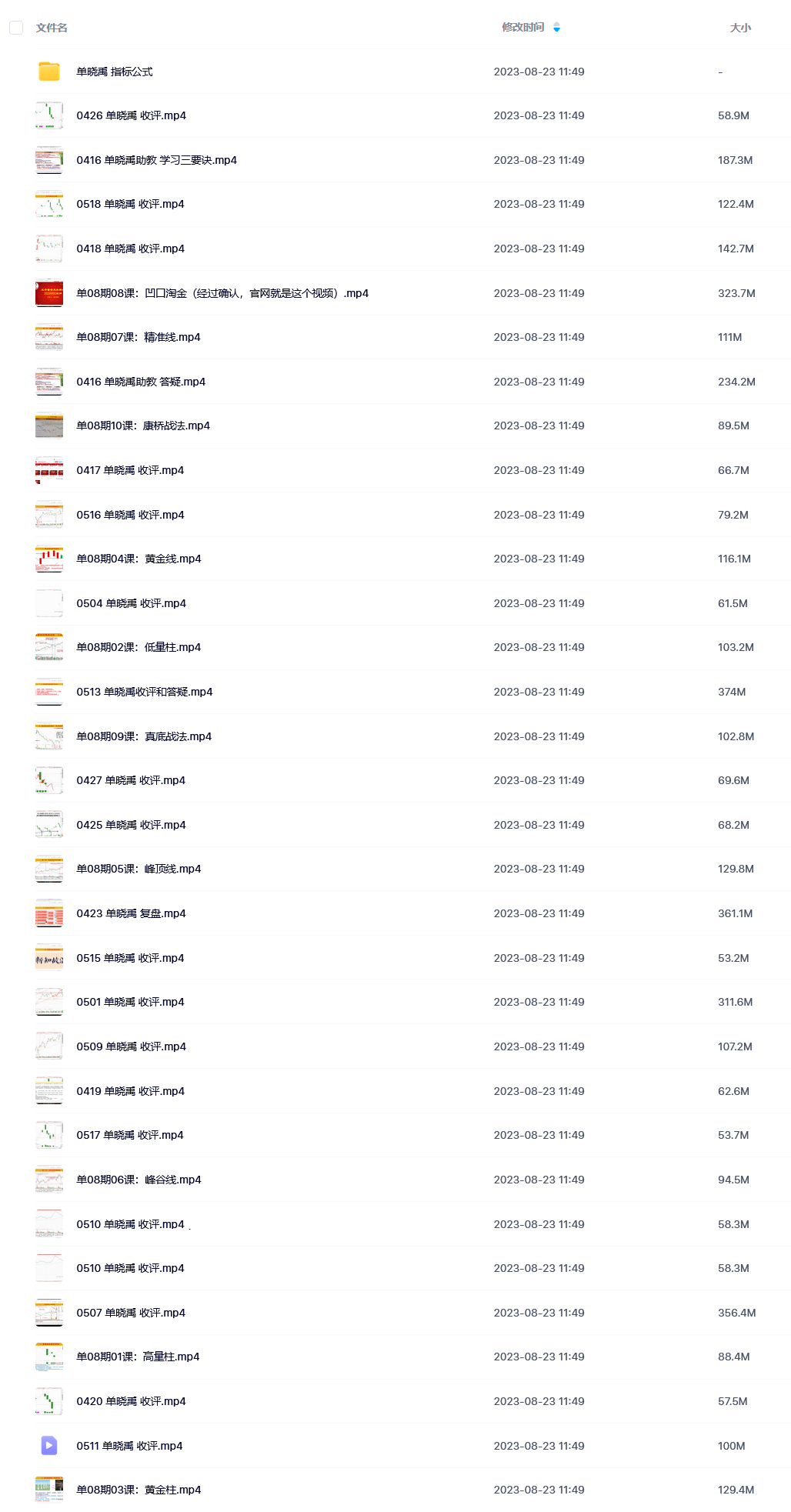Viewport: 791px width, 1512px height.
Task: Select the file 单08期04课:黄金线.mp4
Action: pyautogui.click(x=139, y=559)
